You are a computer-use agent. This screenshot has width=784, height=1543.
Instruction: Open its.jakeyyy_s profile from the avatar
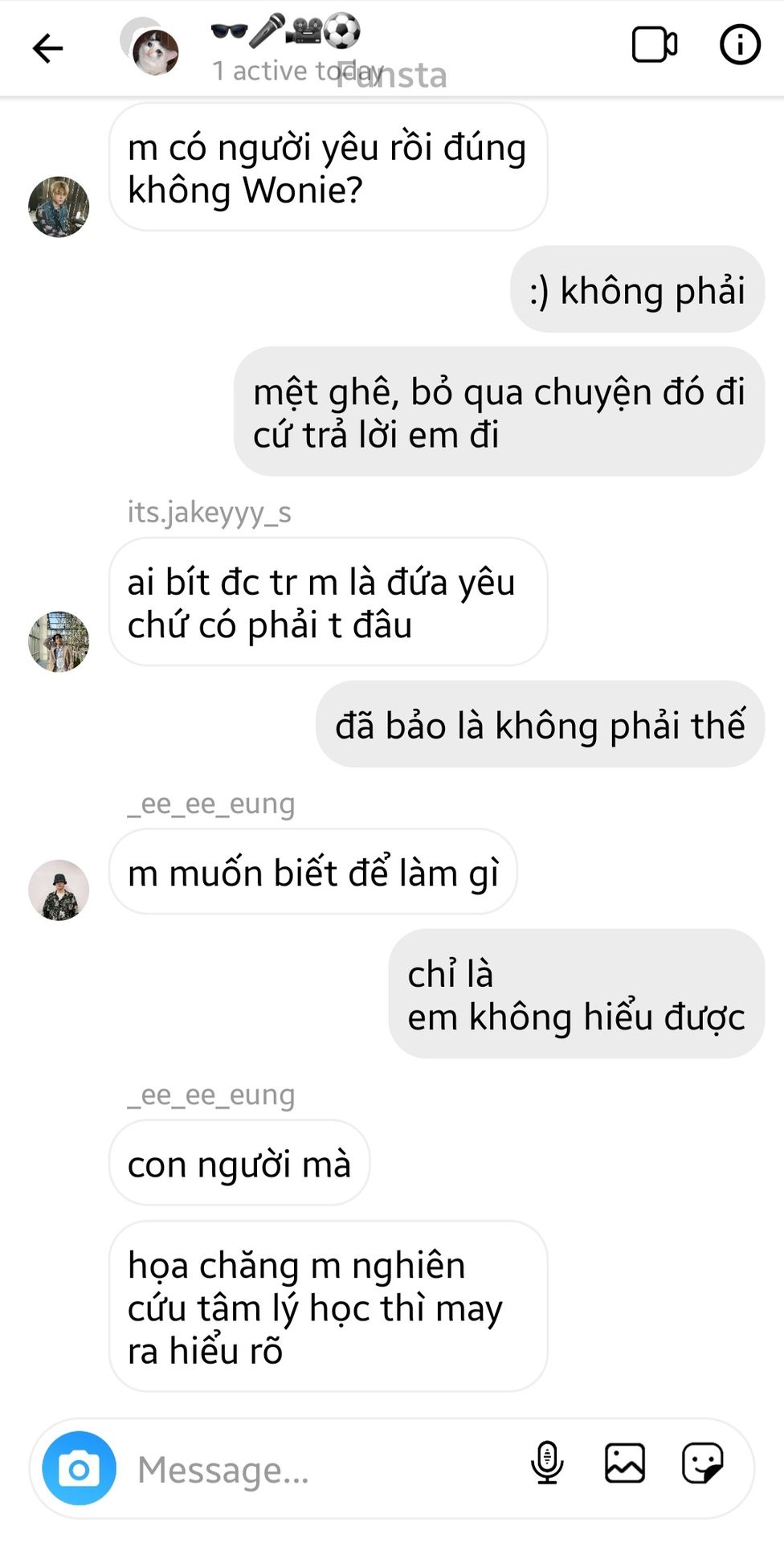[x=59, y=641]
